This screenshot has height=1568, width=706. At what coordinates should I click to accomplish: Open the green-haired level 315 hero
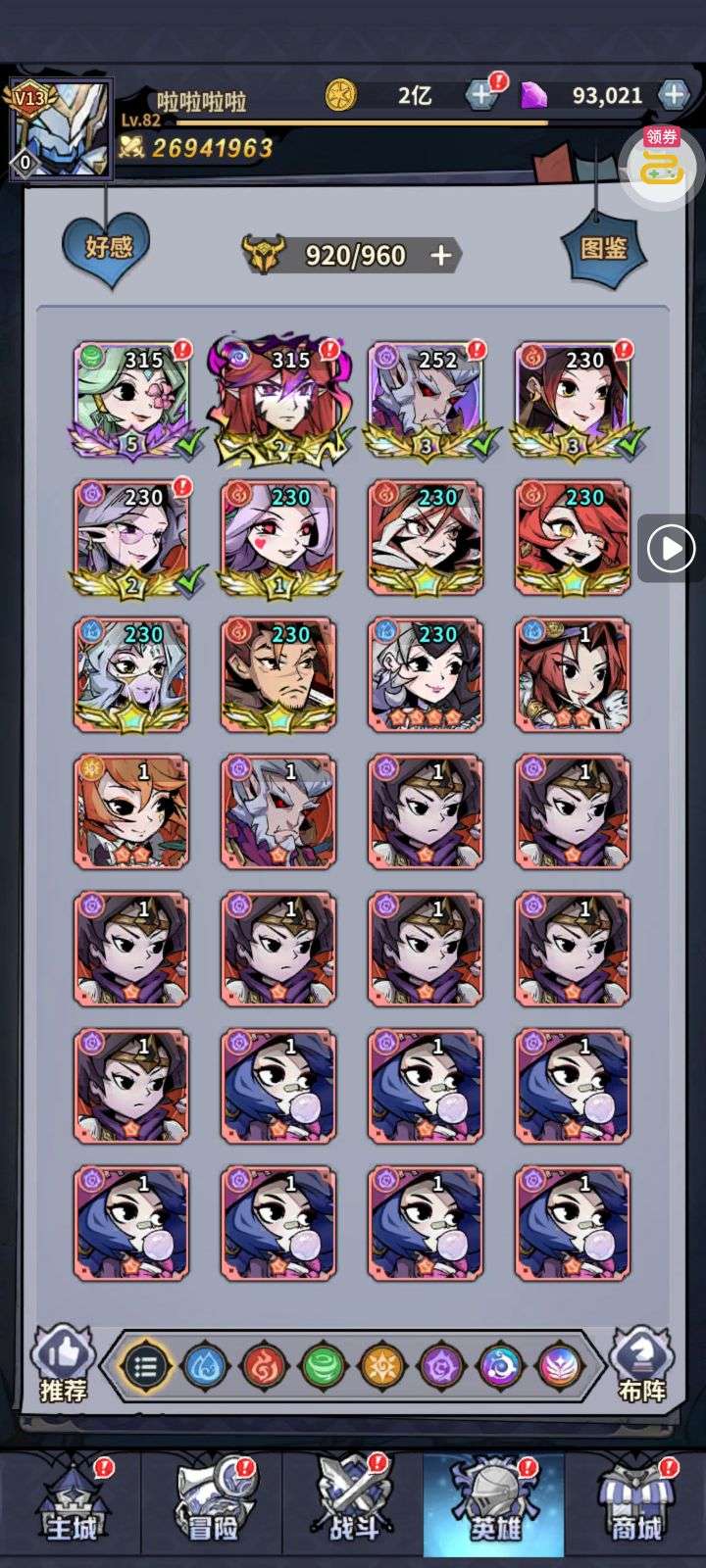point(131,399)
